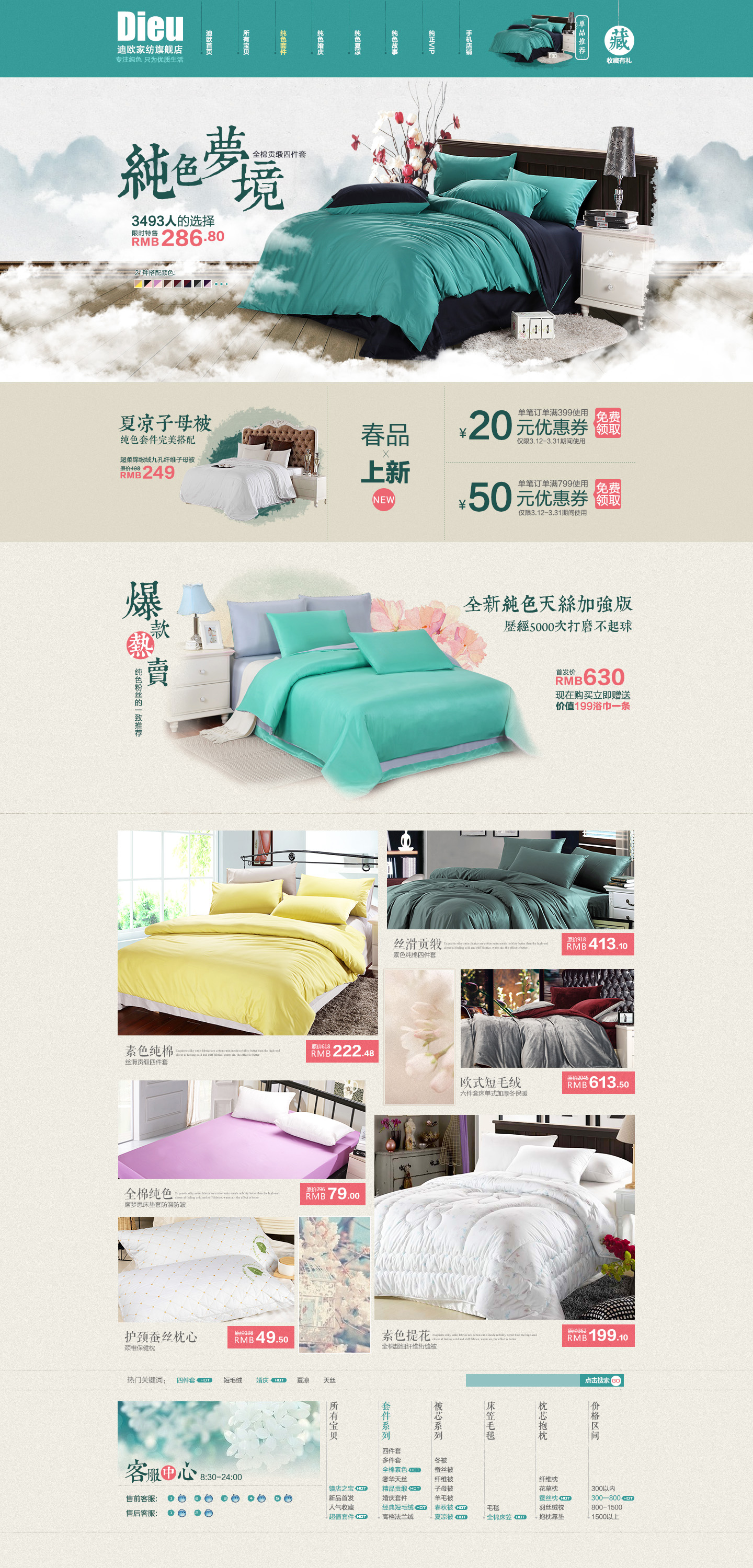Open the 手机店铺 tab
Viewport: 753px width, 1568px height.
[469, 43]
